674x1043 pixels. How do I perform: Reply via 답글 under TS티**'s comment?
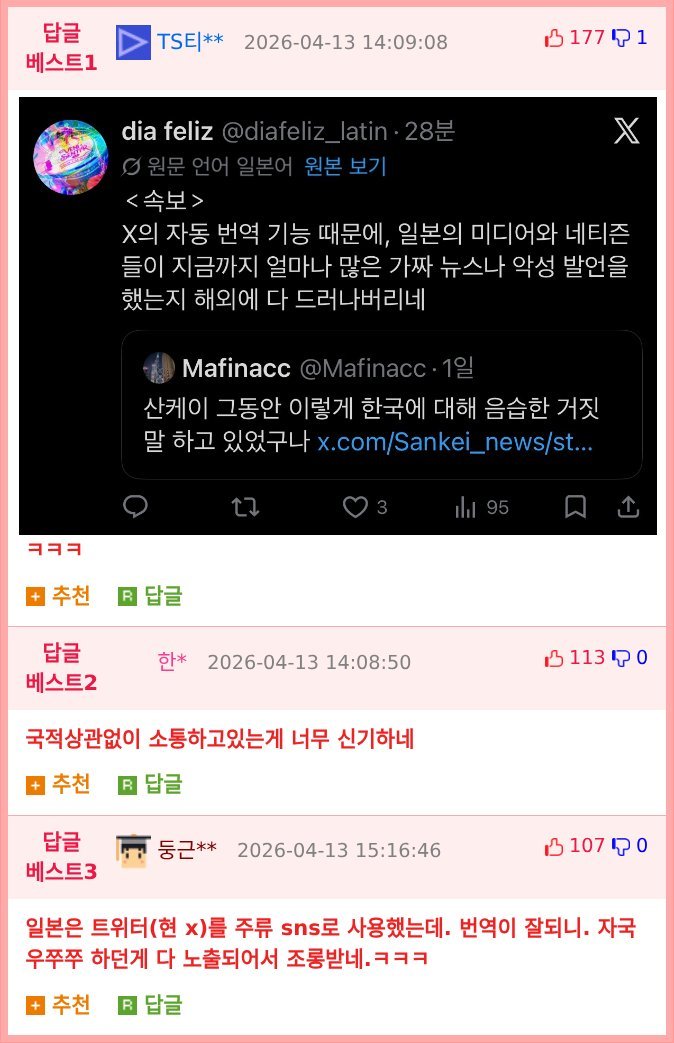coord(151,596)
